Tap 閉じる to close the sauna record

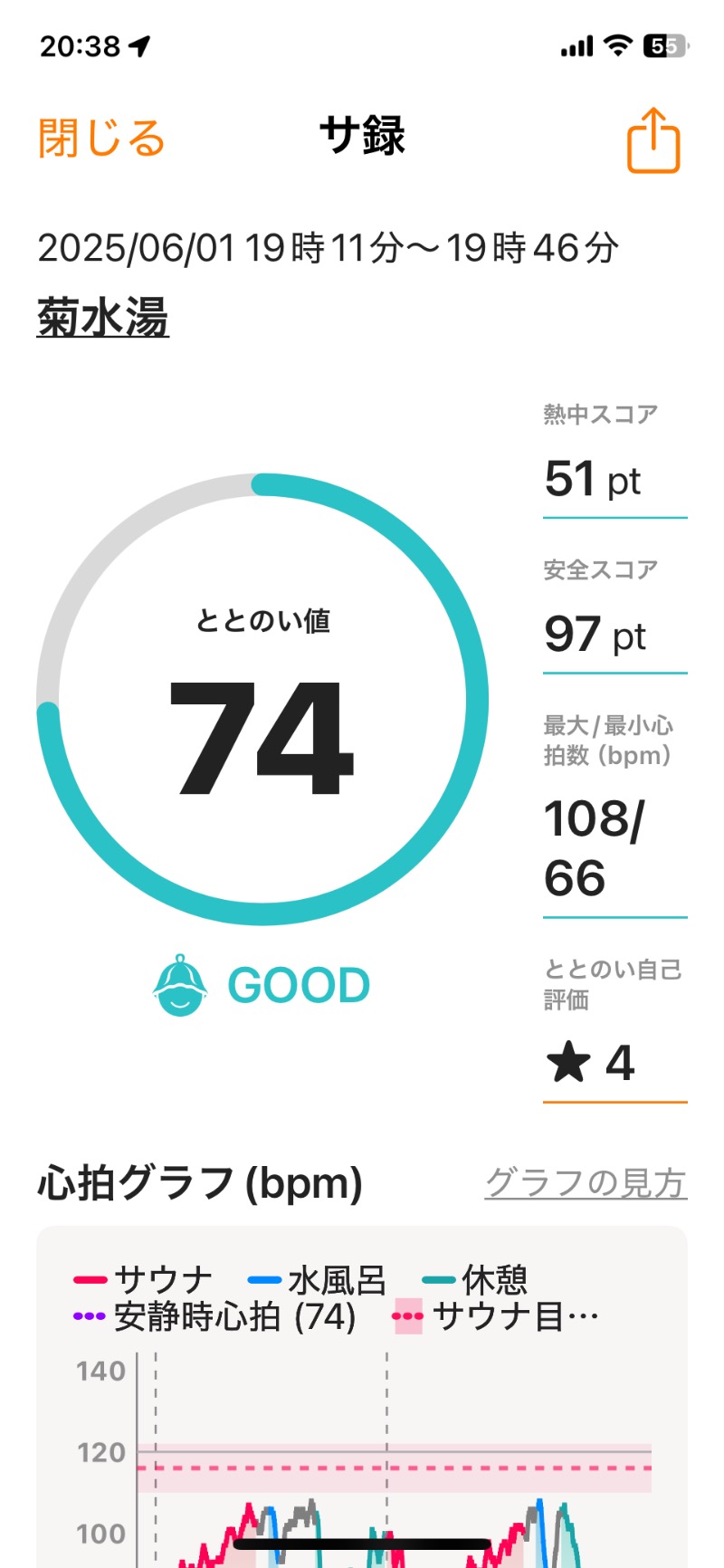point(101,139)
